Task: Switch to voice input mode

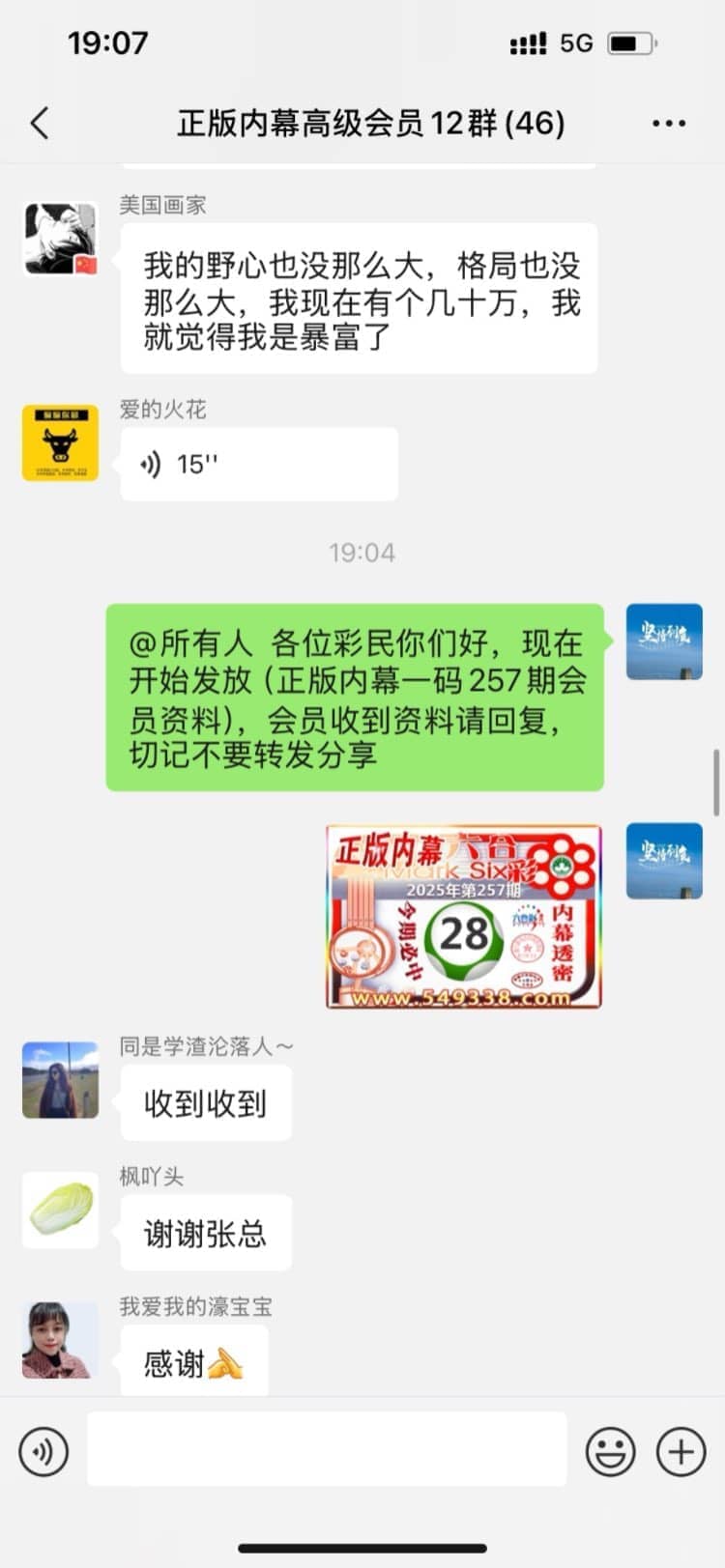Action: (x=43, y=1451)
